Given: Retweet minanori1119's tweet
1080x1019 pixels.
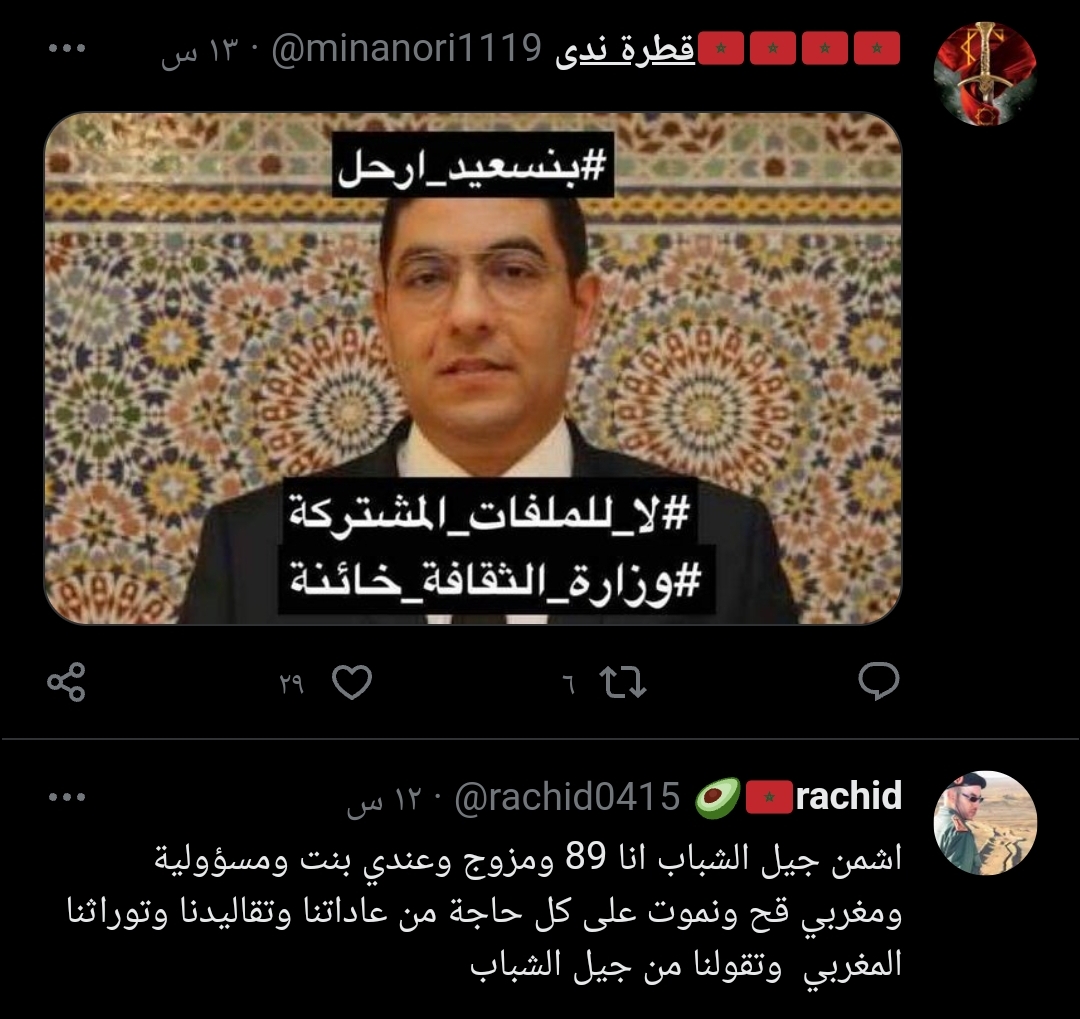Looking at the screenshot, I should (x=622, y=683).
